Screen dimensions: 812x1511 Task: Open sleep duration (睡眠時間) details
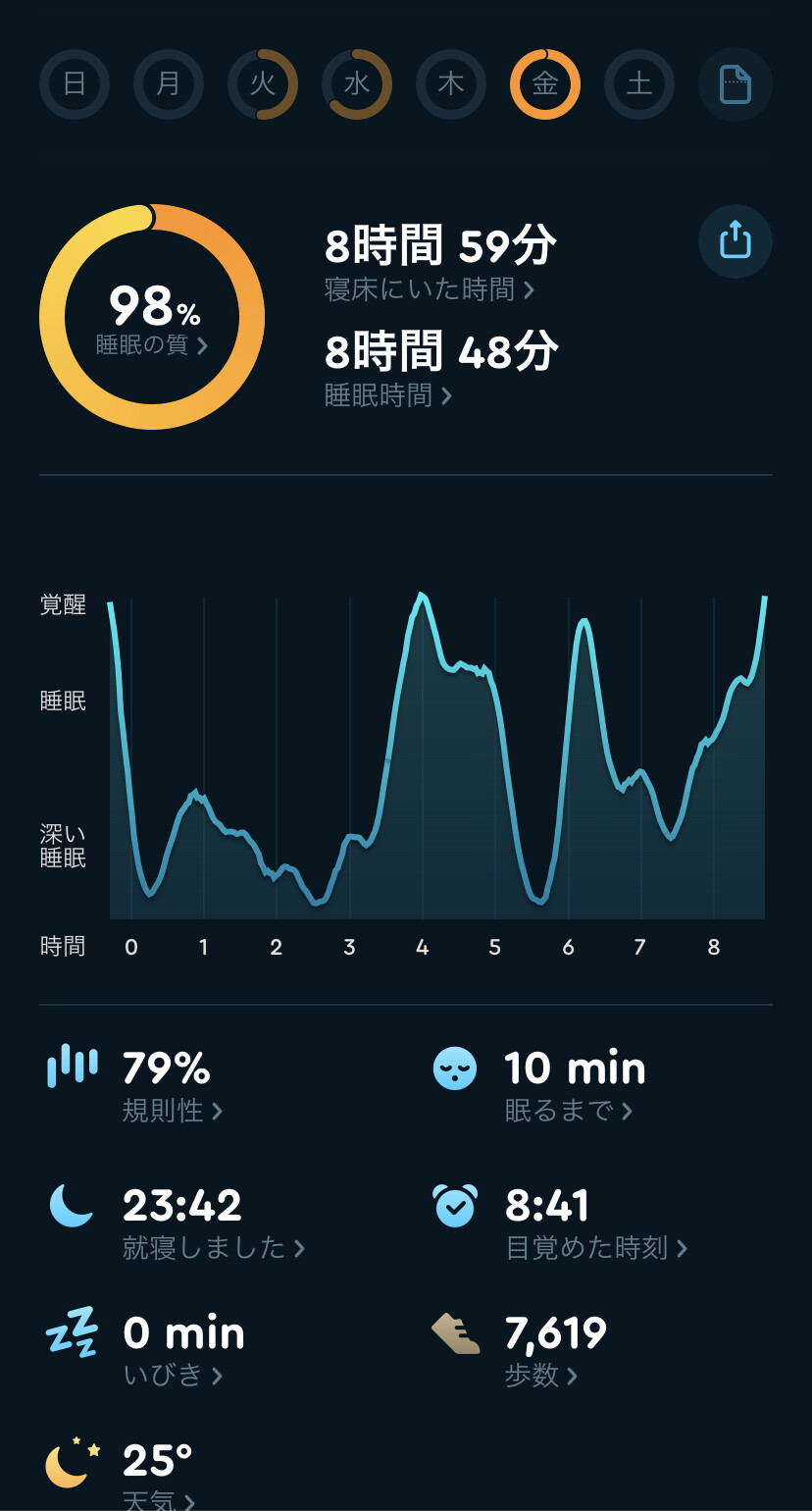click(388, 394)
